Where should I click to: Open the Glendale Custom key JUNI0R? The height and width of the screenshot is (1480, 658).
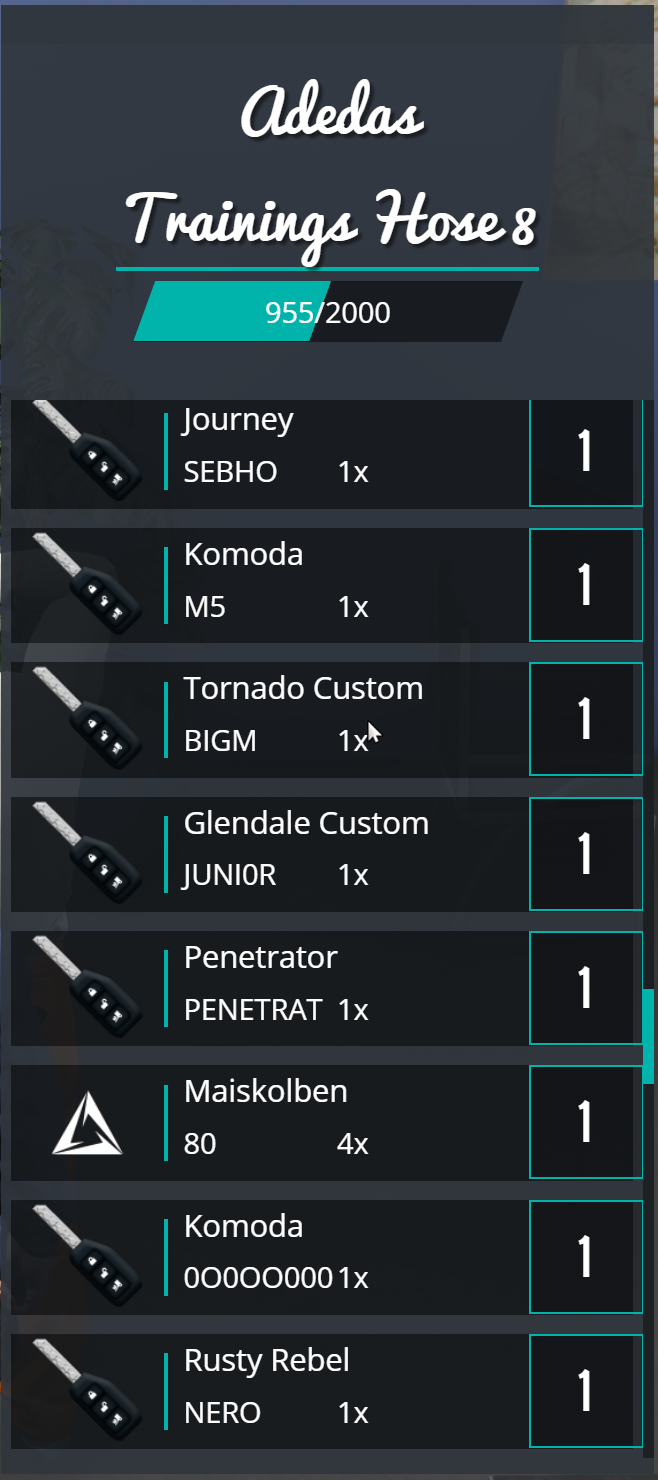pyautogui.click(x=270, y=854)
